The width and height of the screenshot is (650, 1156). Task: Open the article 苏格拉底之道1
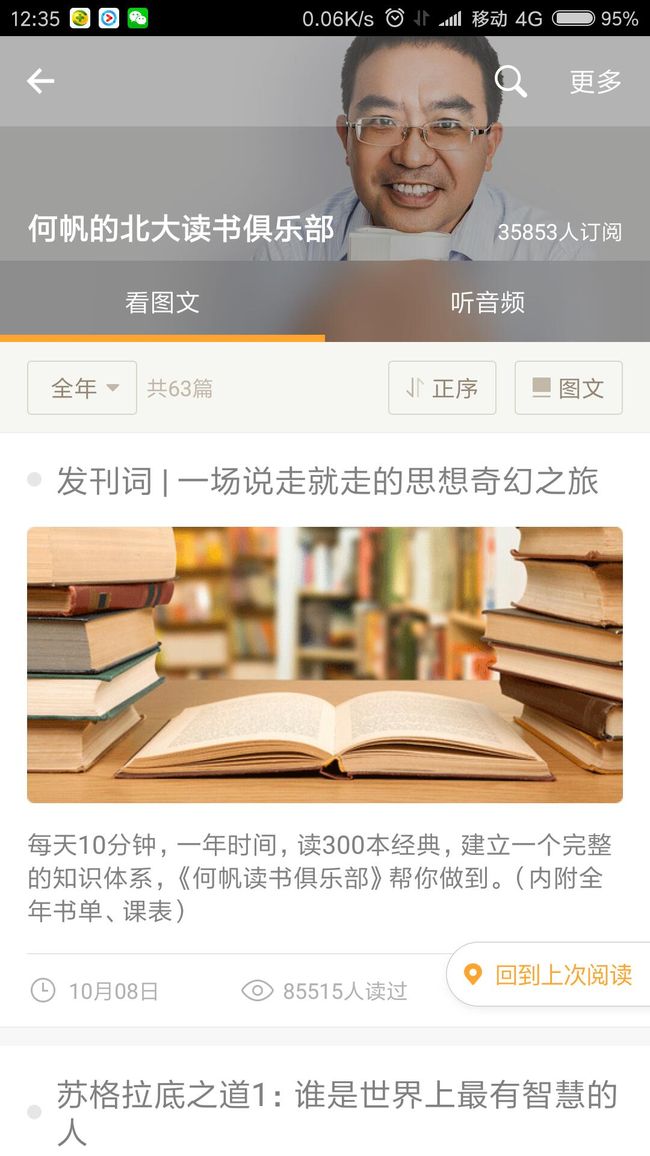[x=337, y=1112]
